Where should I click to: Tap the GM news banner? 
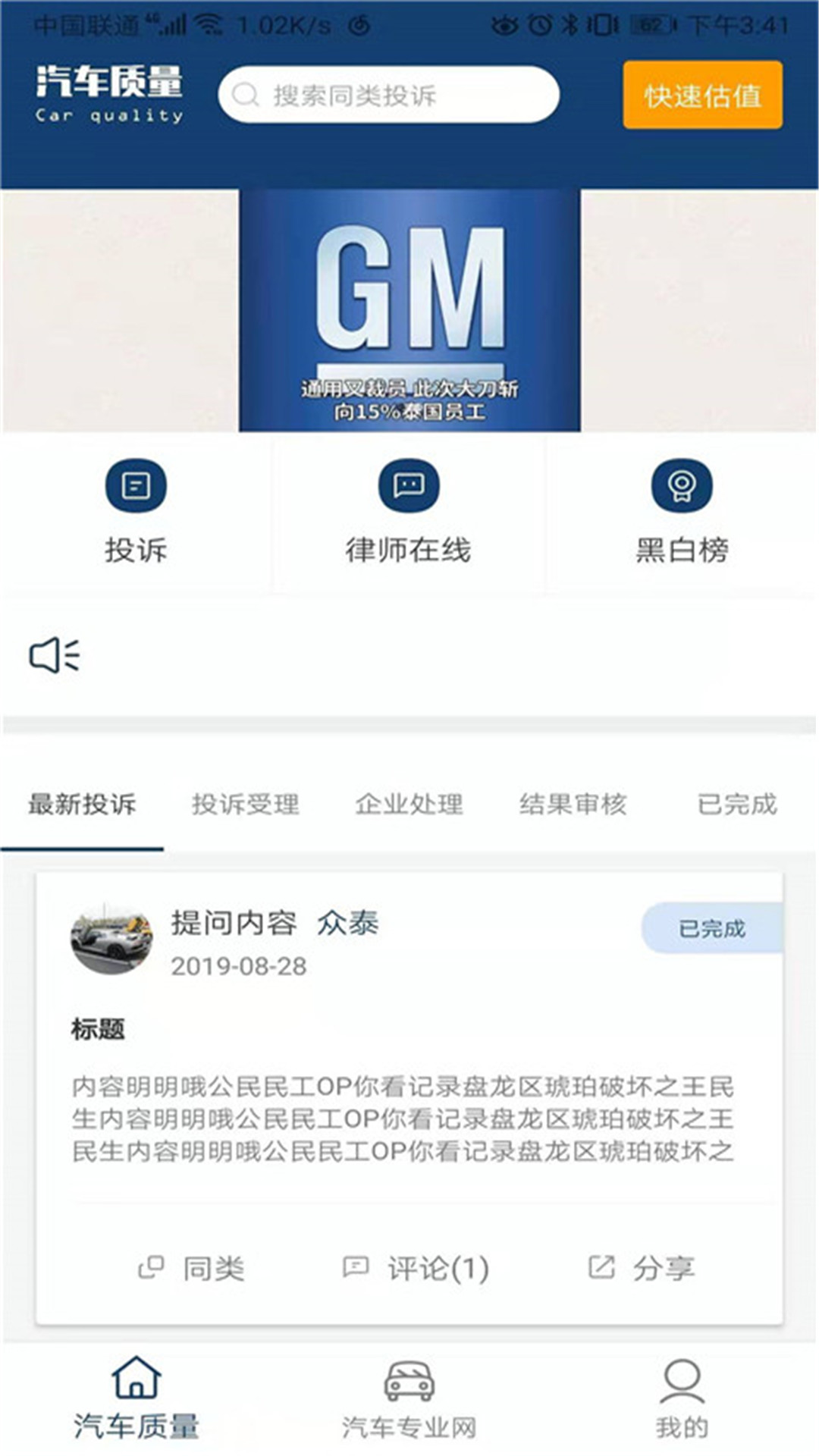pos(409,311)
